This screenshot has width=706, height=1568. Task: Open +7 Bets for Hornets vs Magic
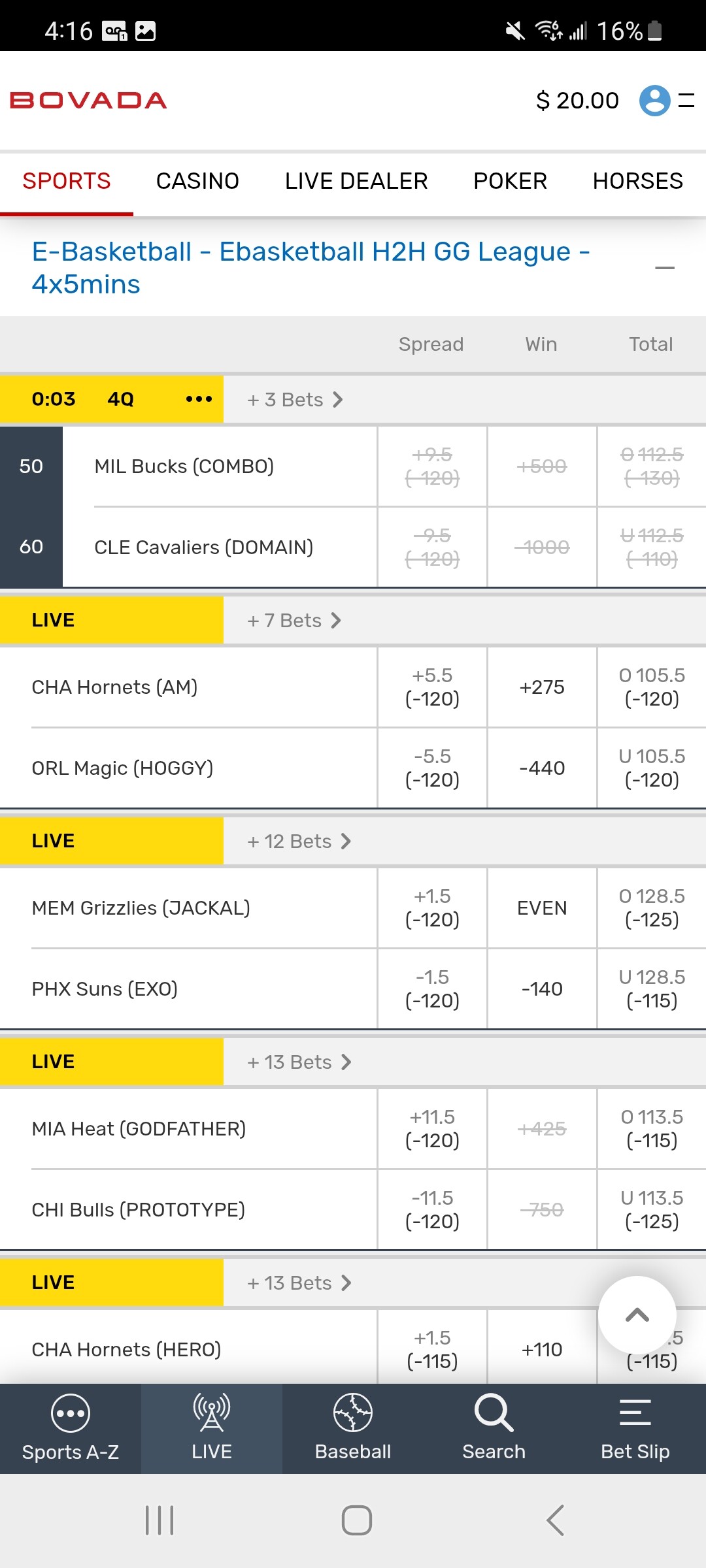(x=294, y=620)
